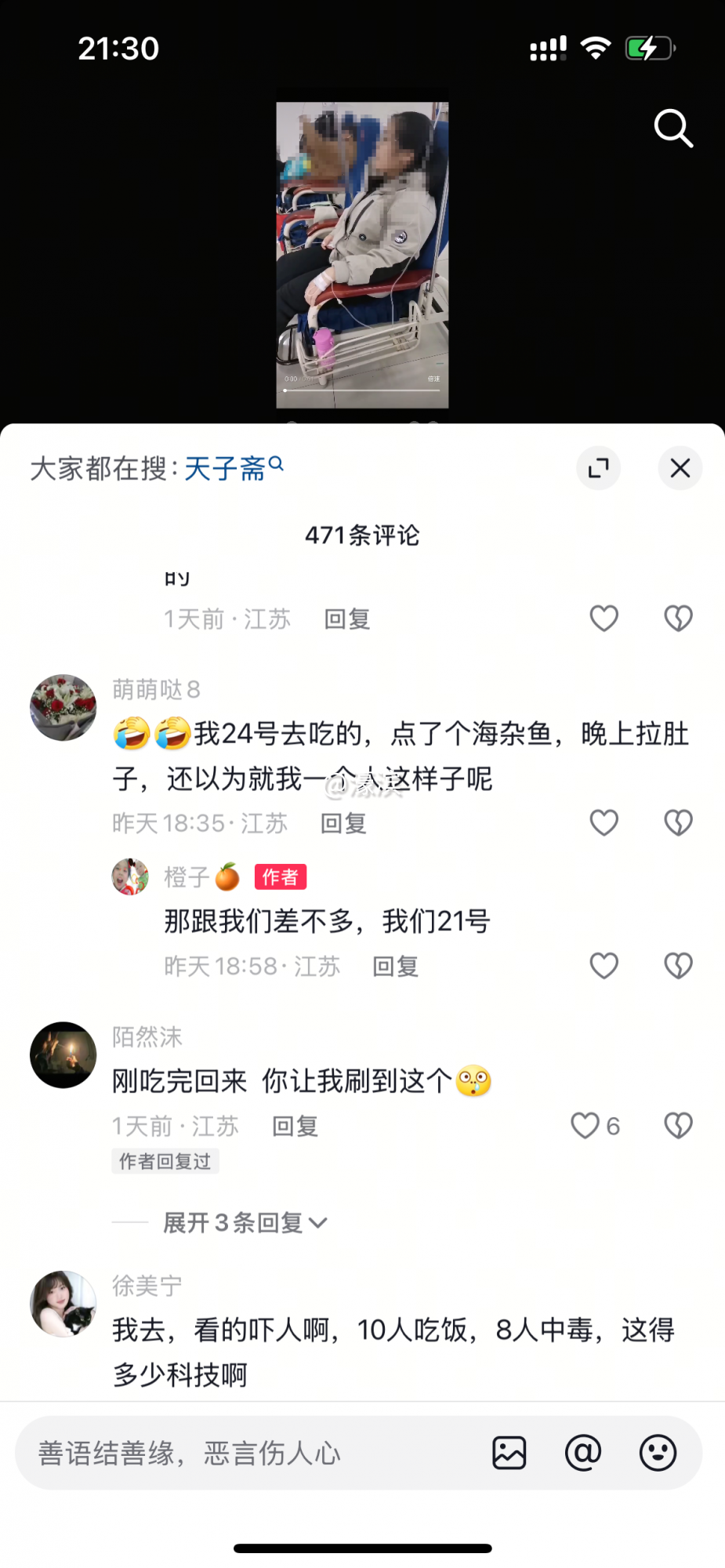Screen dimensions: 725x1568
Task: Open the emoji picker icon
Action: coord(657,1452)
